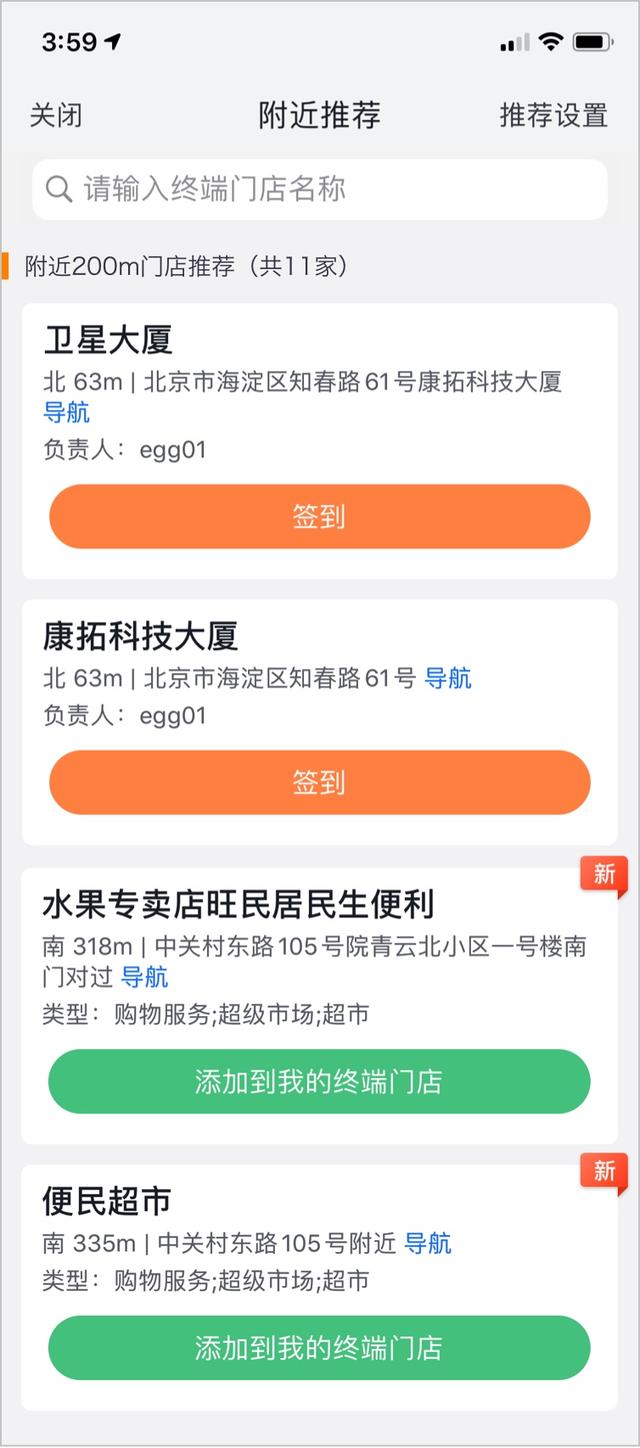Viewport: 640px width, 1448px height.
Task: Open 推荐设置 settings
Action: pyautogui.click(x=554, y=115)
